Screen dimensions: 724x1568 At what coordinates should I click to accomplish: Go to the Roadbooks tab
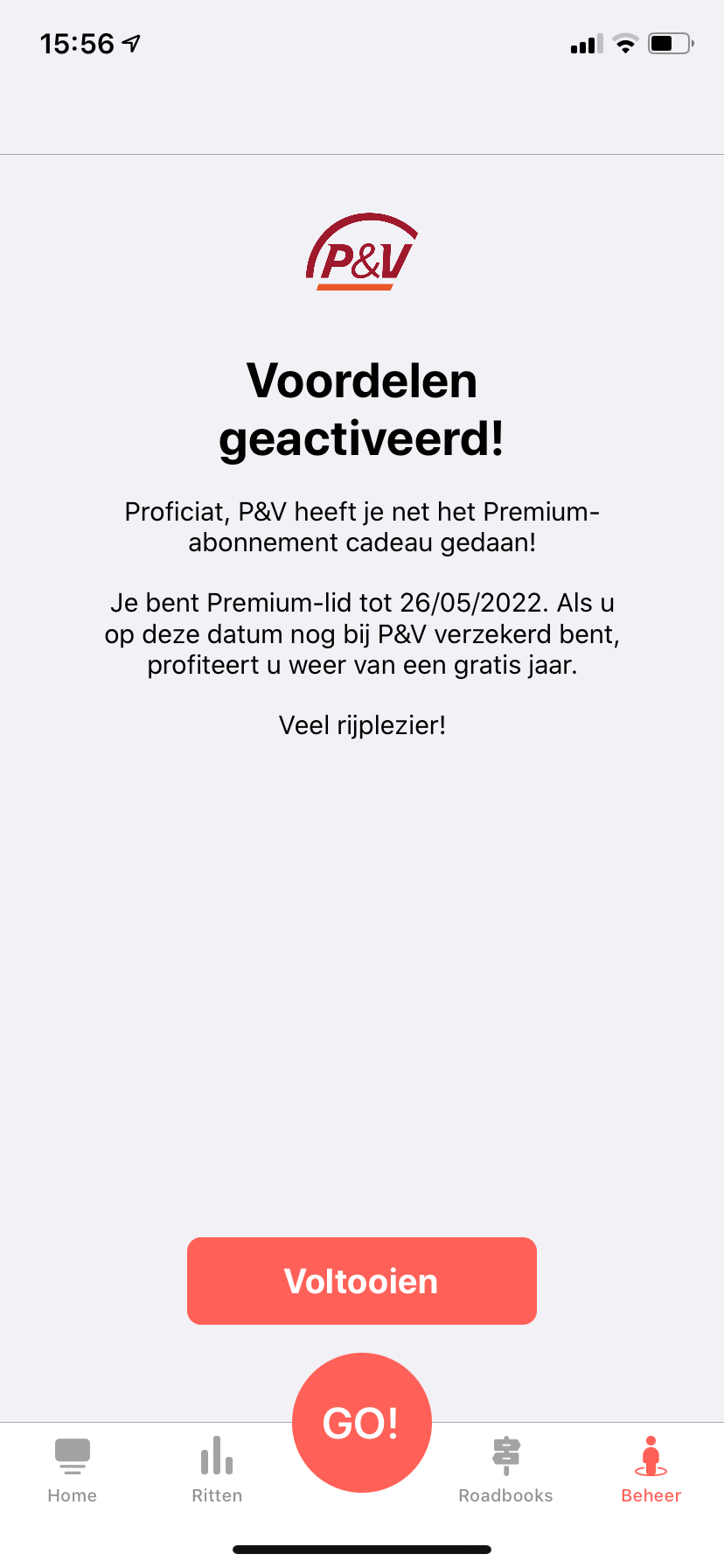coord(505,1470)
